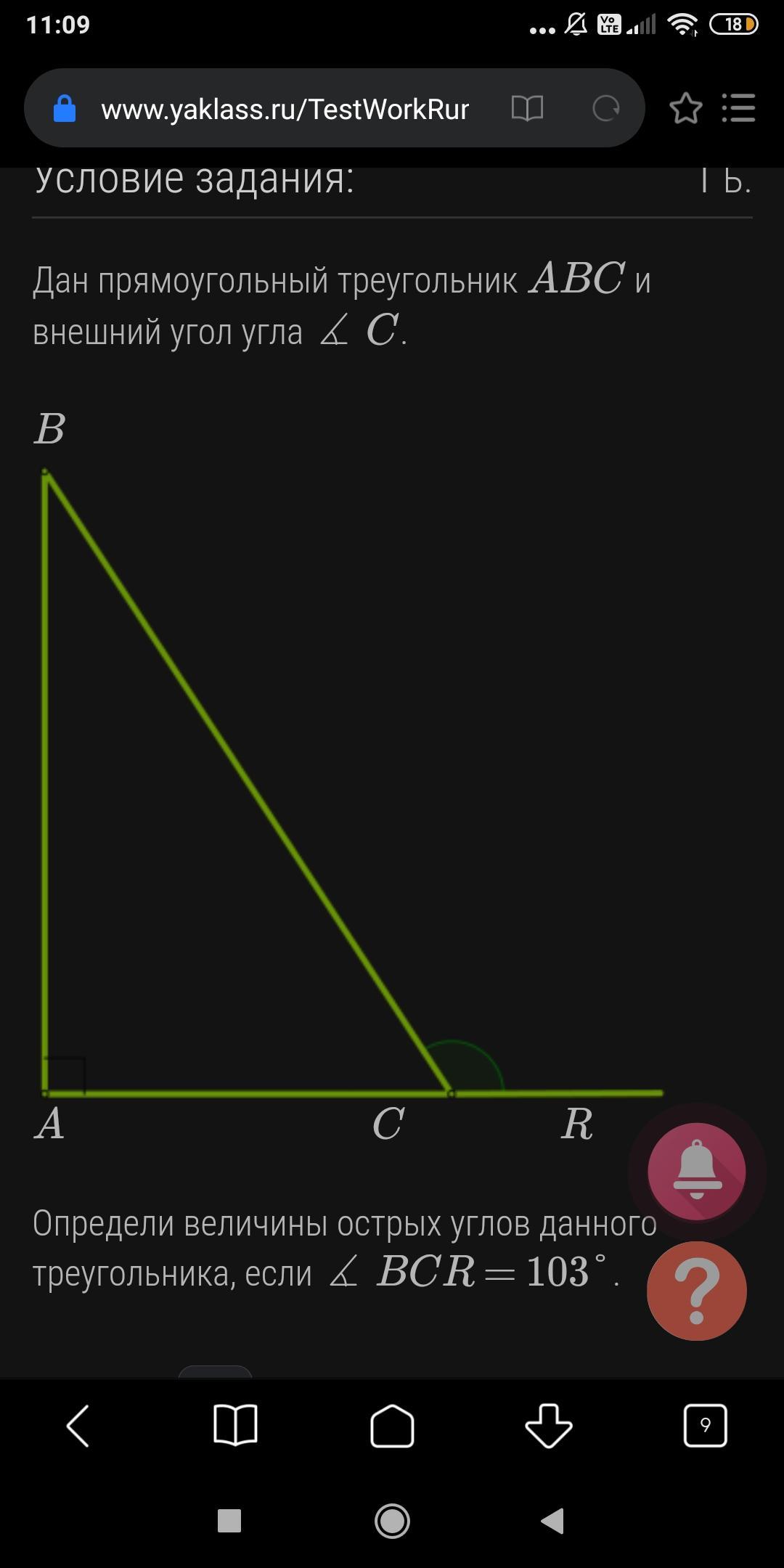Show the 9 open tabs

point(705,1426)
